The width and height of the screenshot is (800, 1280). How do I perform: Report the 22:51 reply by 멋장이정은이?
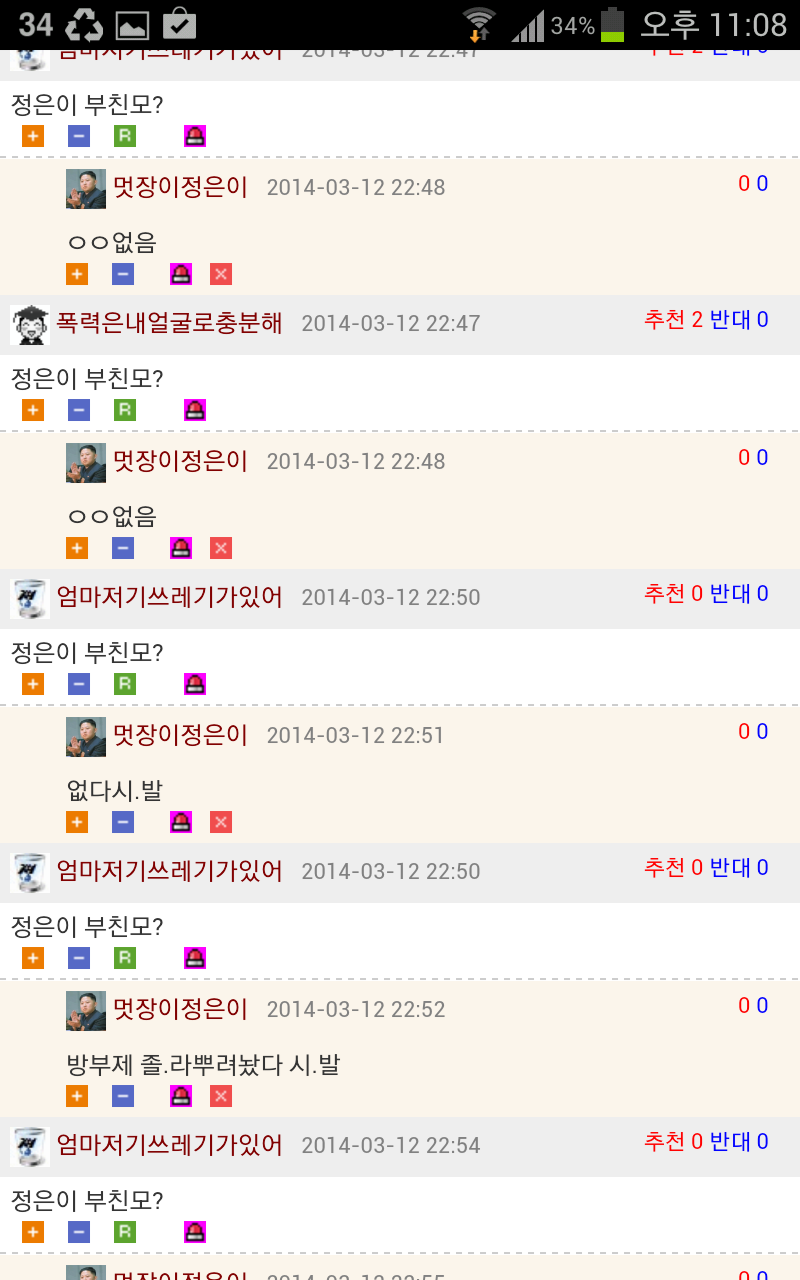tap(181, 822)
